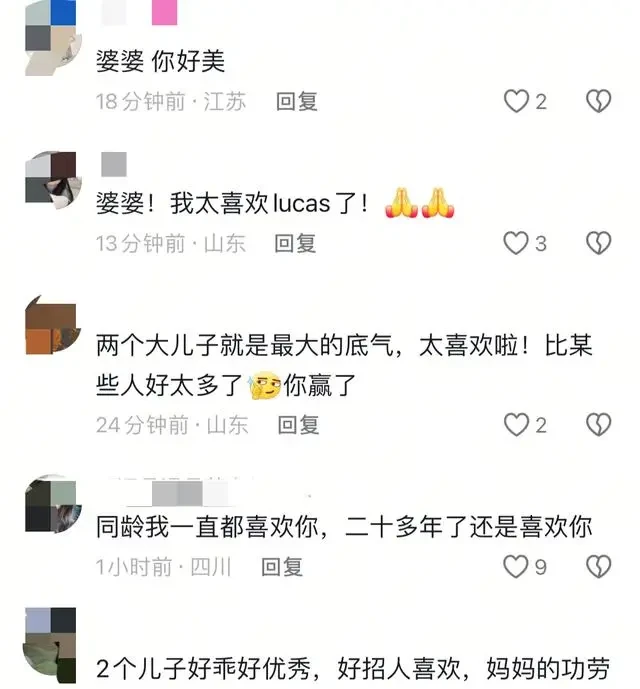Viewport: 640px width, 689px height.
Task: Like the 两个大儿子 comment
Action: [x=516, y=425]
